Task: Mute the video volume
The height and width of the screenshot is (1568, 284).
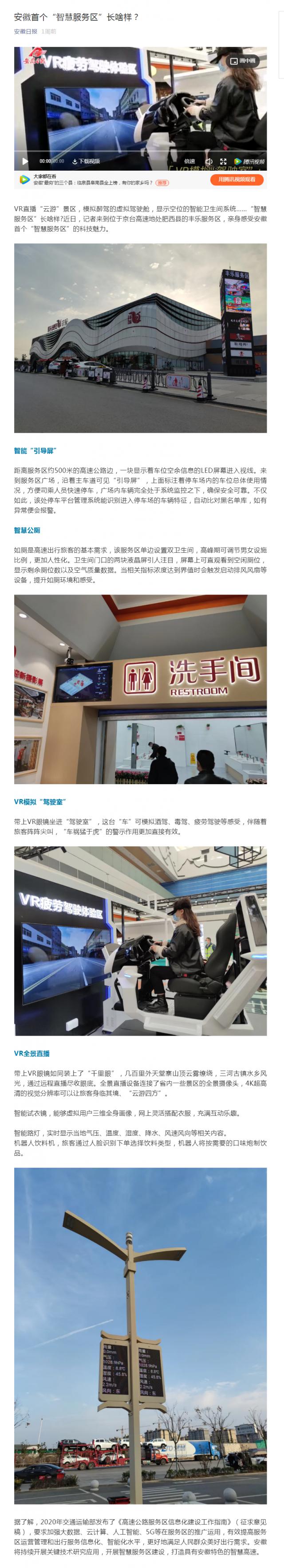Action: point(209,161)
